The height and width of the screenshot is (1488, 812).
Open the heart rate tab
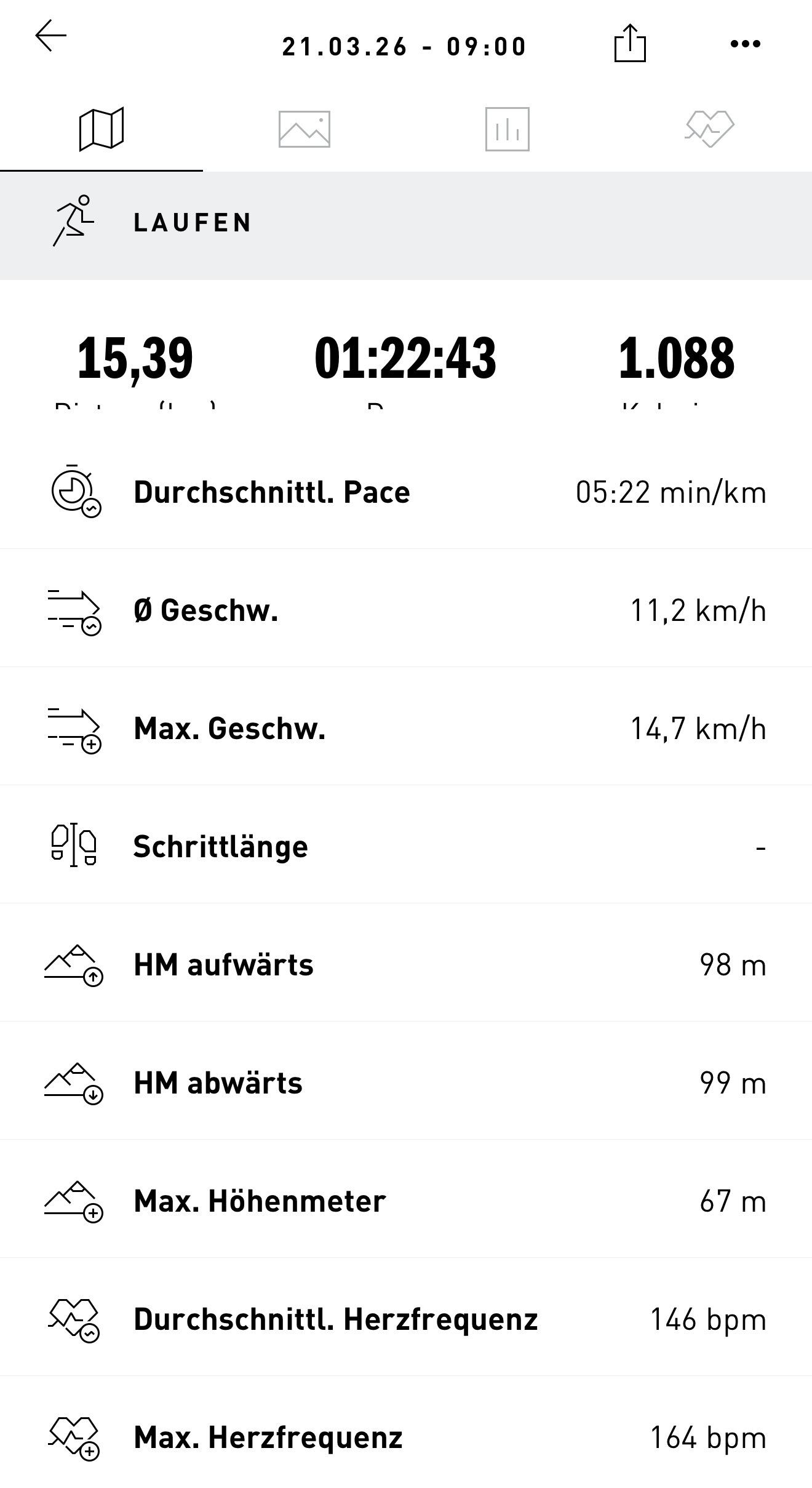tap(710, 129)
